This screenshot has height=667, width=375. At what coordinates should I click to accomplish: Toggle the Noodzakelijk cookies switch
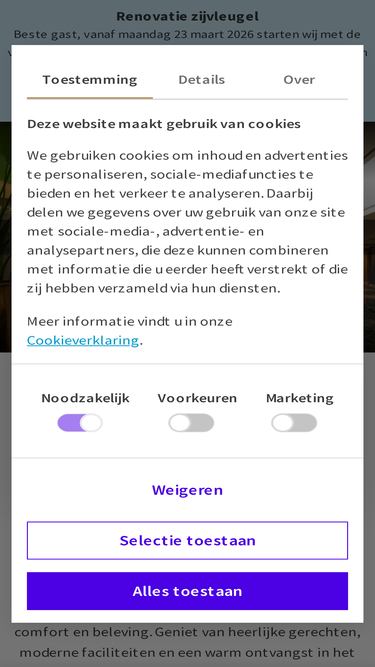coord(80,423)
